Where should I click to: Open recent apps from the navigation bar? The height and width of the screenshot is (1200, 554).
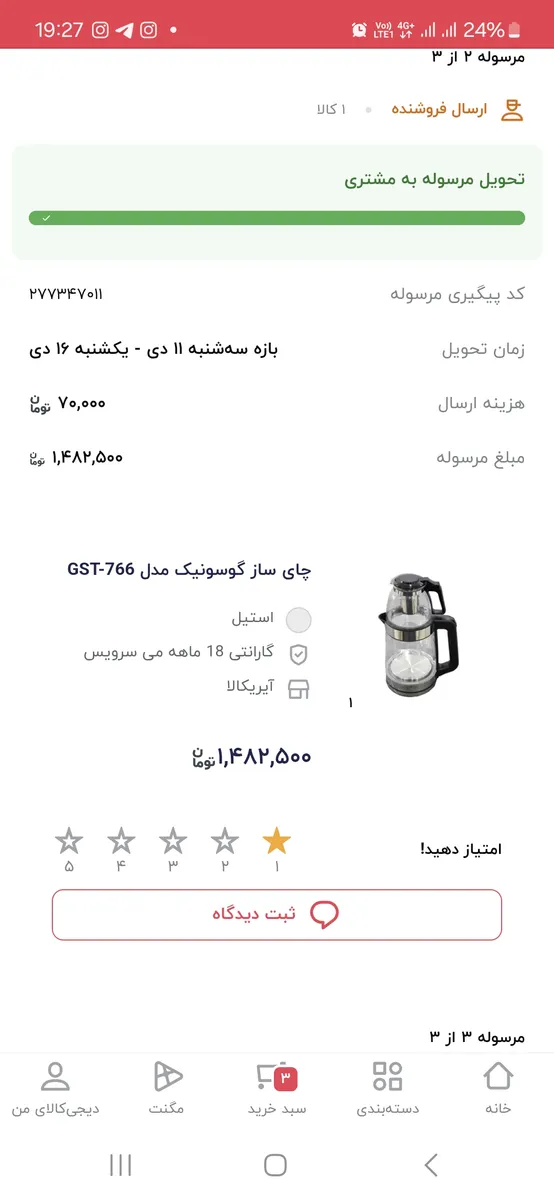(x=120, y=1165)
